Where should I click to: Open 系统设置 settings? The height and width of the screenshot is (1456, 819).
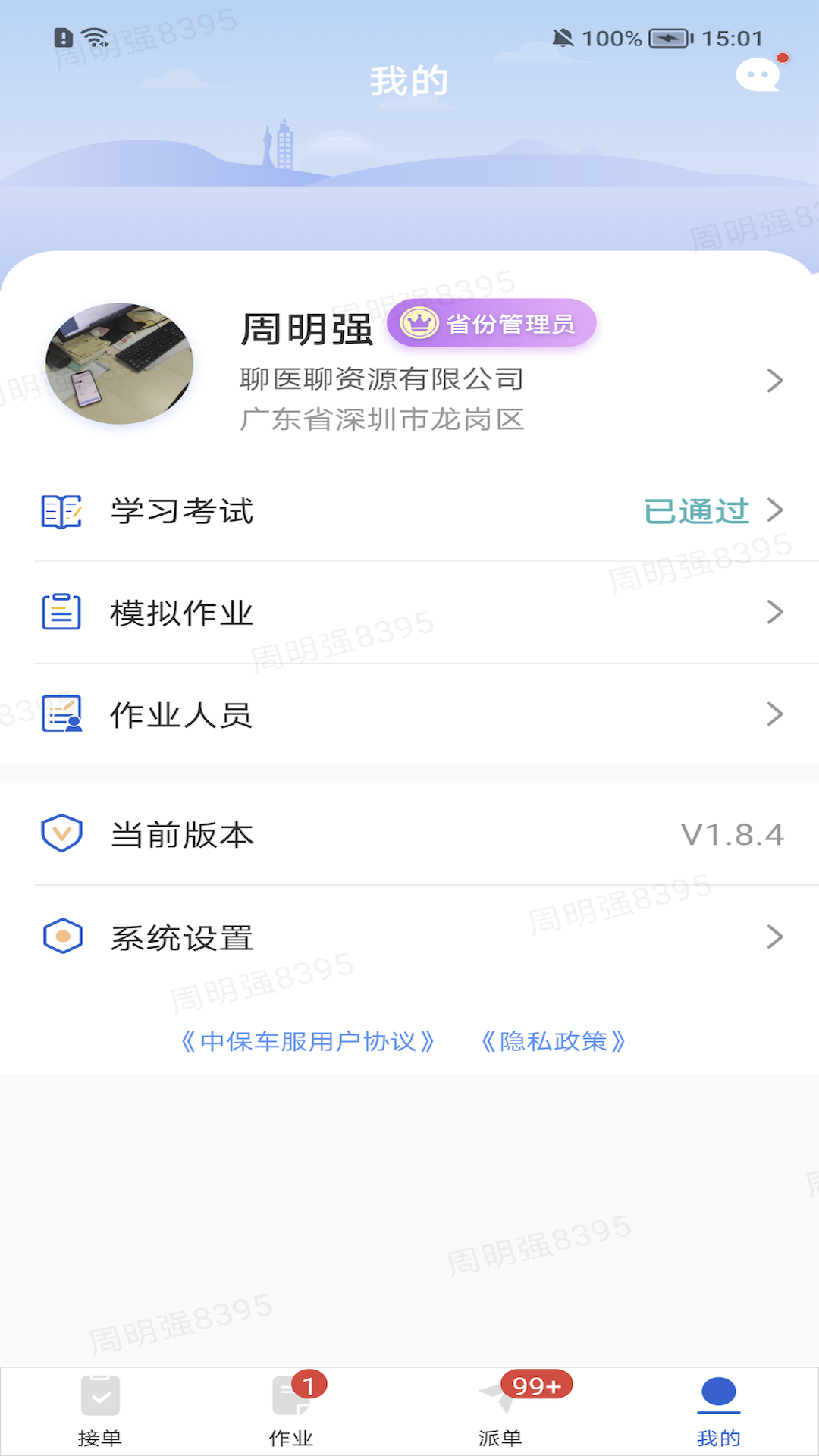[x=409, y=937]
